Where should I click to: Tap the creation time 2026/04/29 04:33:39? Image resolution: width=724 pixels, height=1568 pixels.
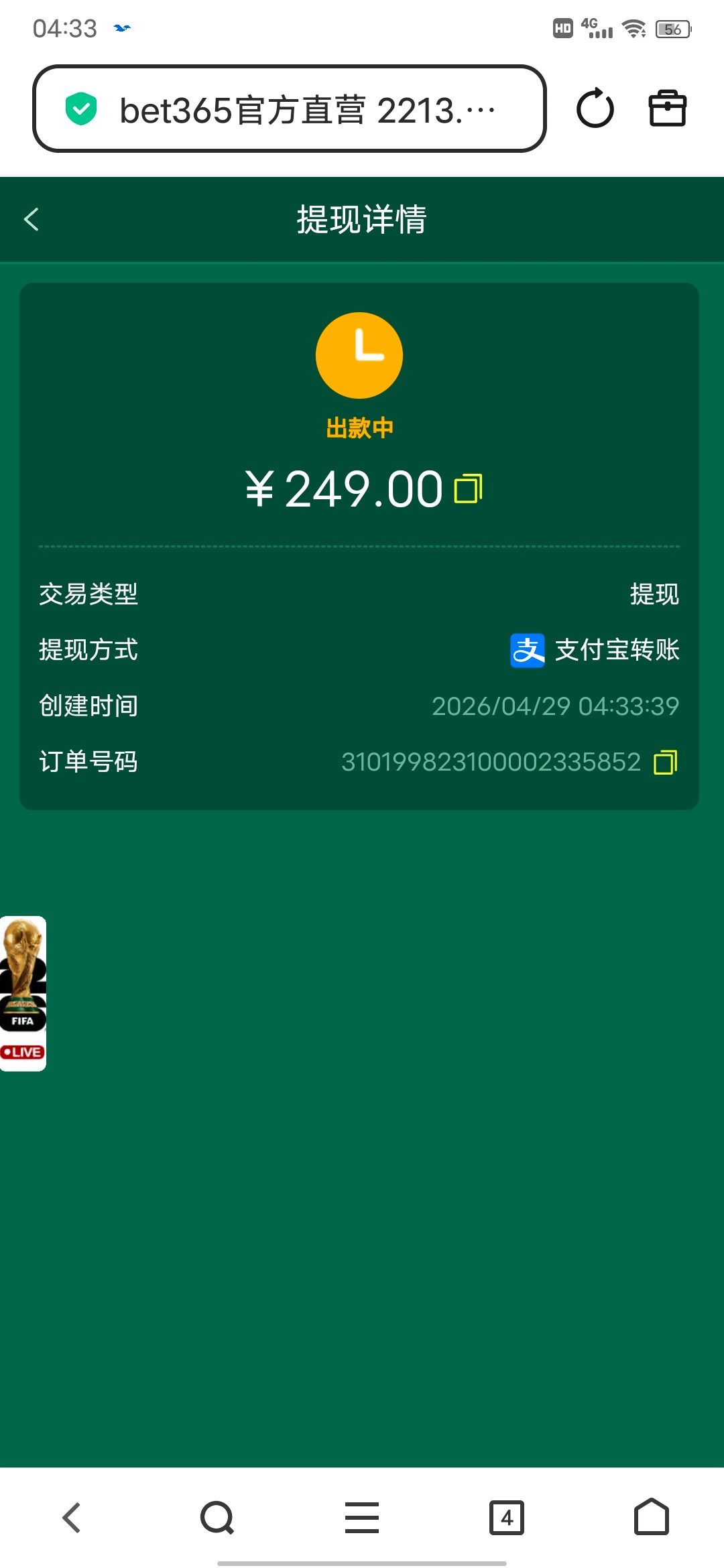pos(556,706)
